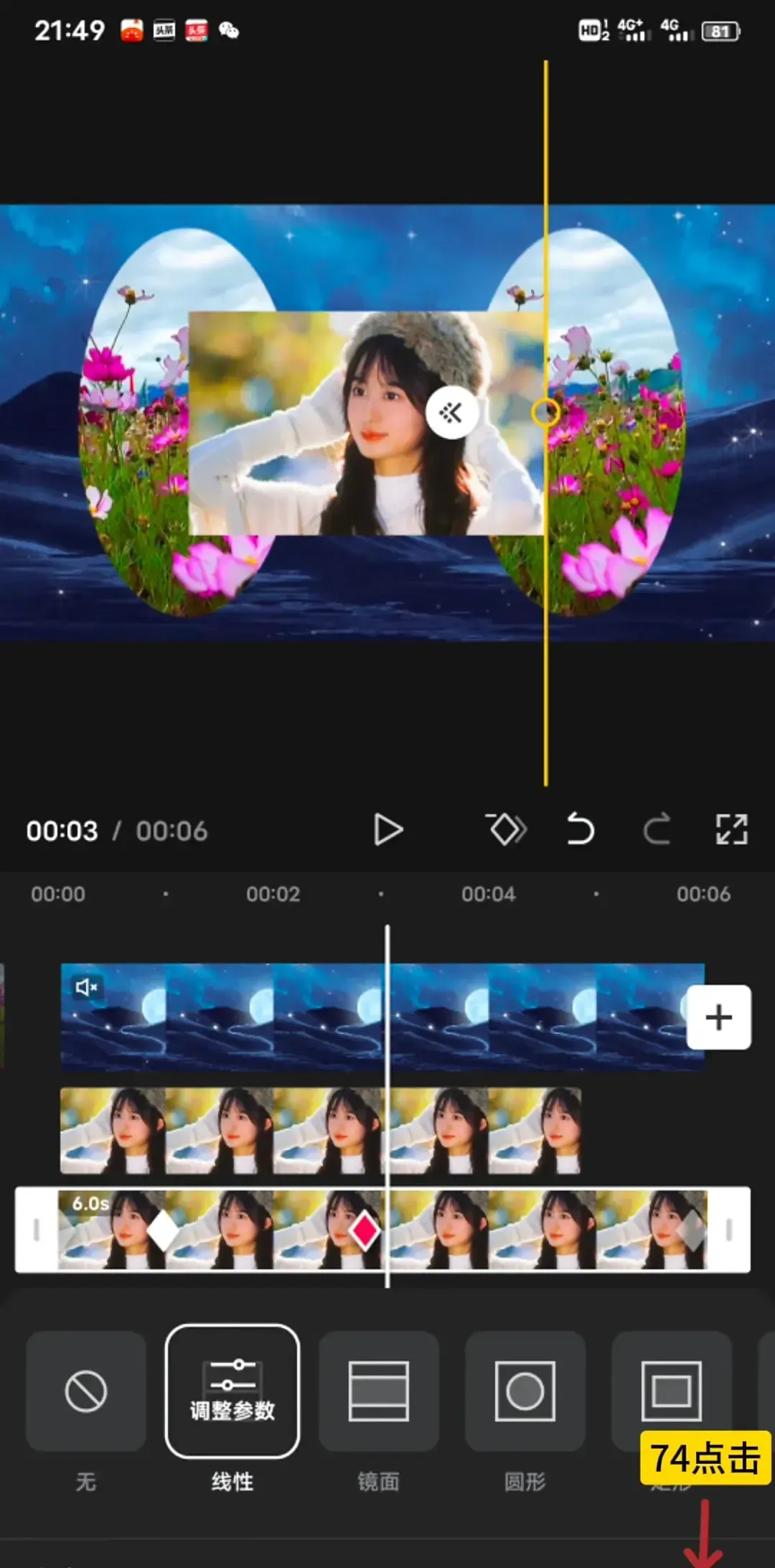This screenshot has height=1568, width=775.
Task: Apply the 圆形 circle mask
Action: [x=525, y=1391]
